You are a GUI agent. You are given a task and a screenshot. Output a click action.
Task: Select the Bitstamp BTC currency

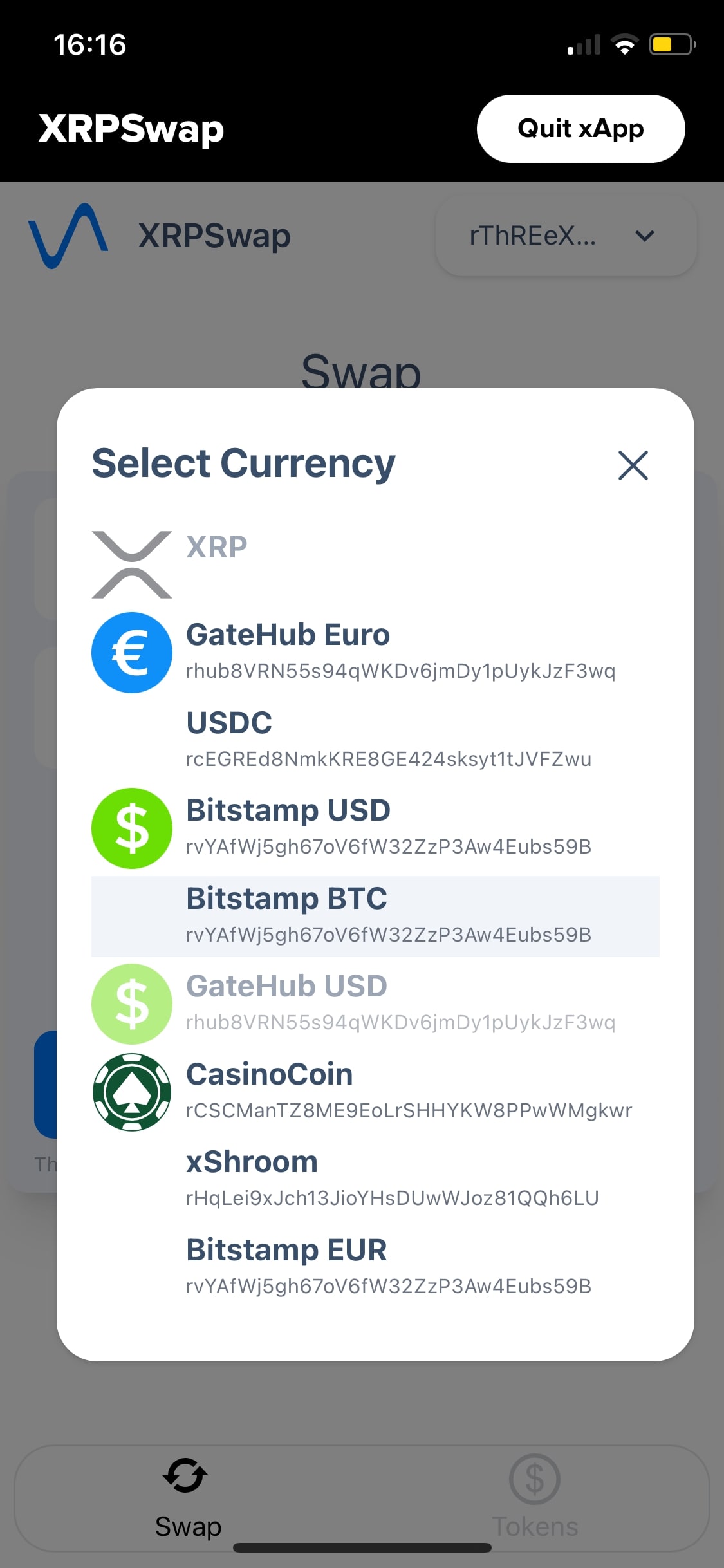click(360, 916)
